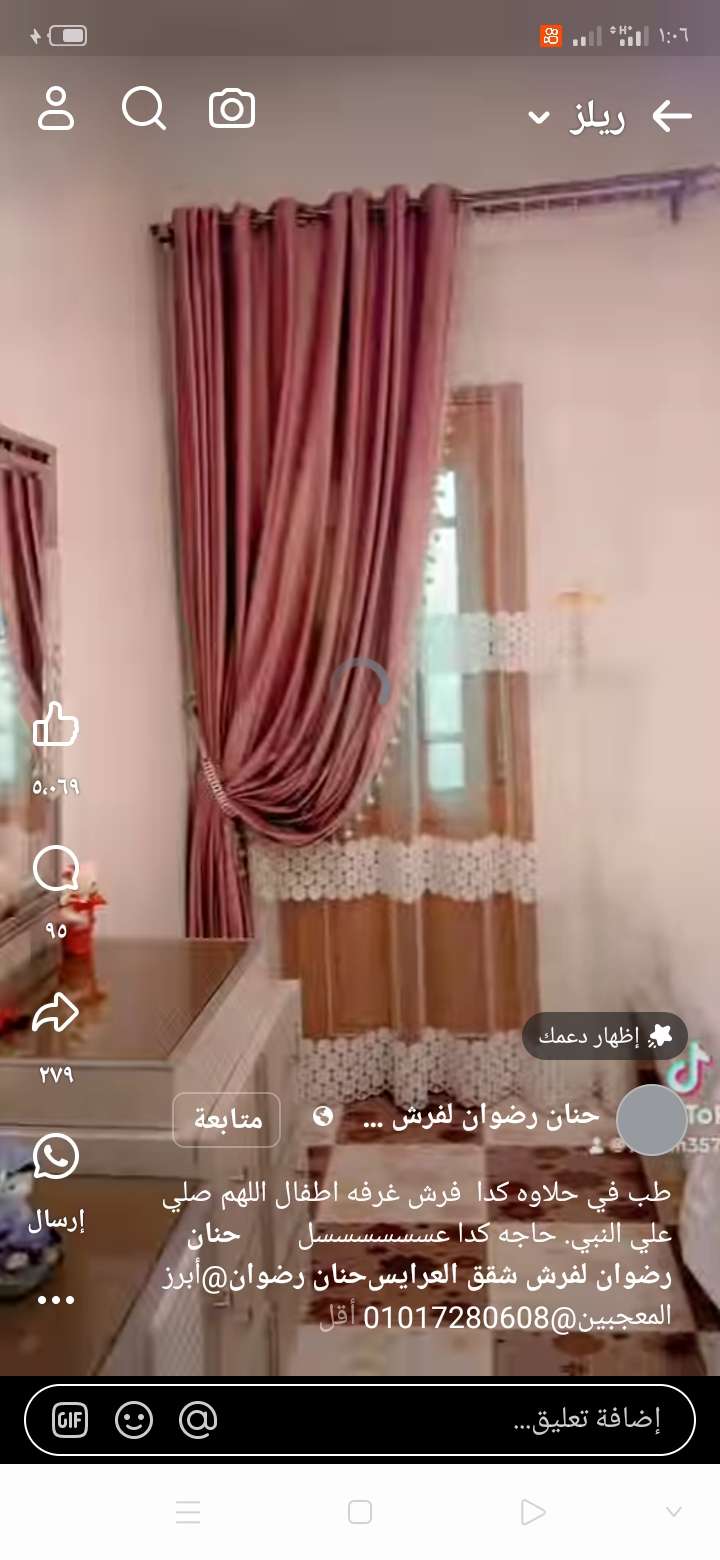Follow حنان رضوان with متابعة button

coord(227,1119)
